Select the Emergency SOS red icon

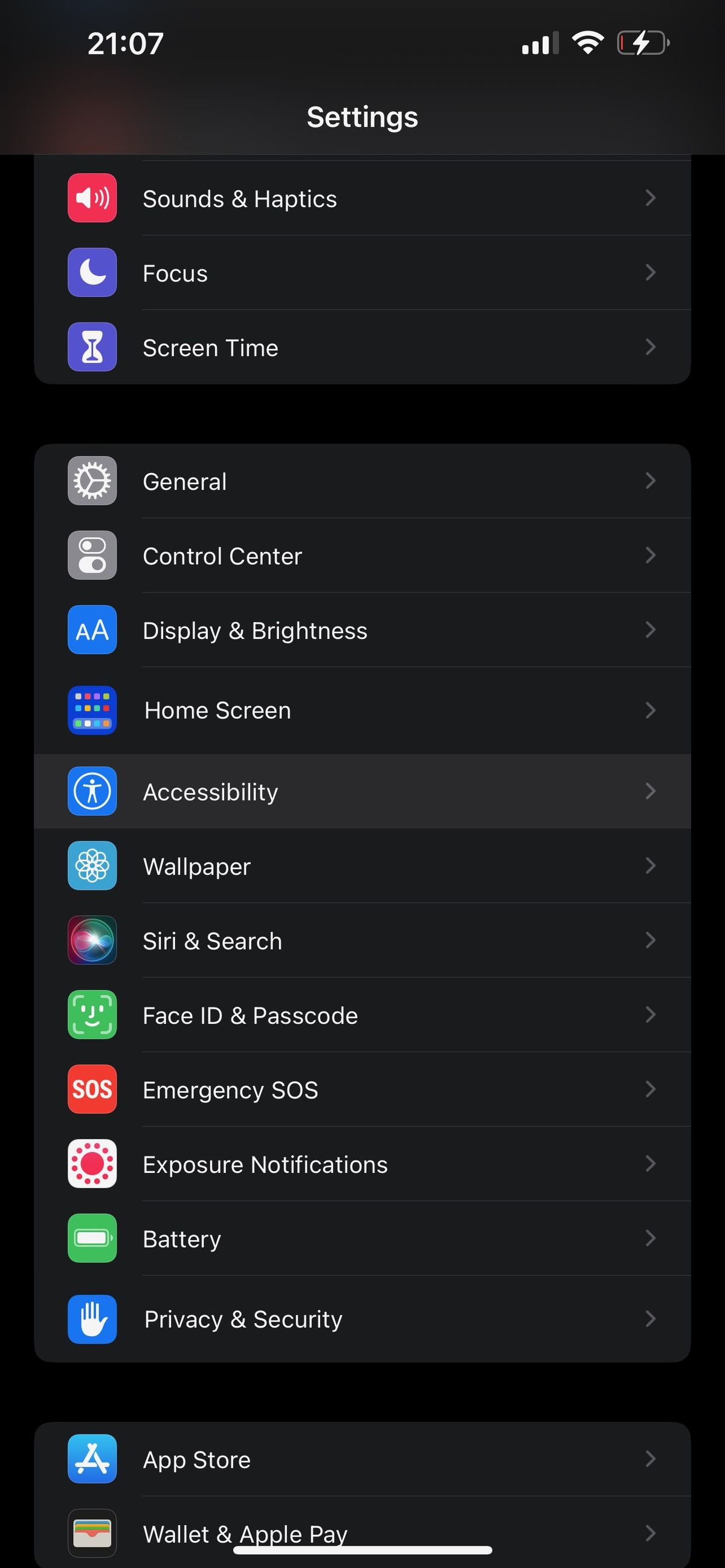point(92,1090)
